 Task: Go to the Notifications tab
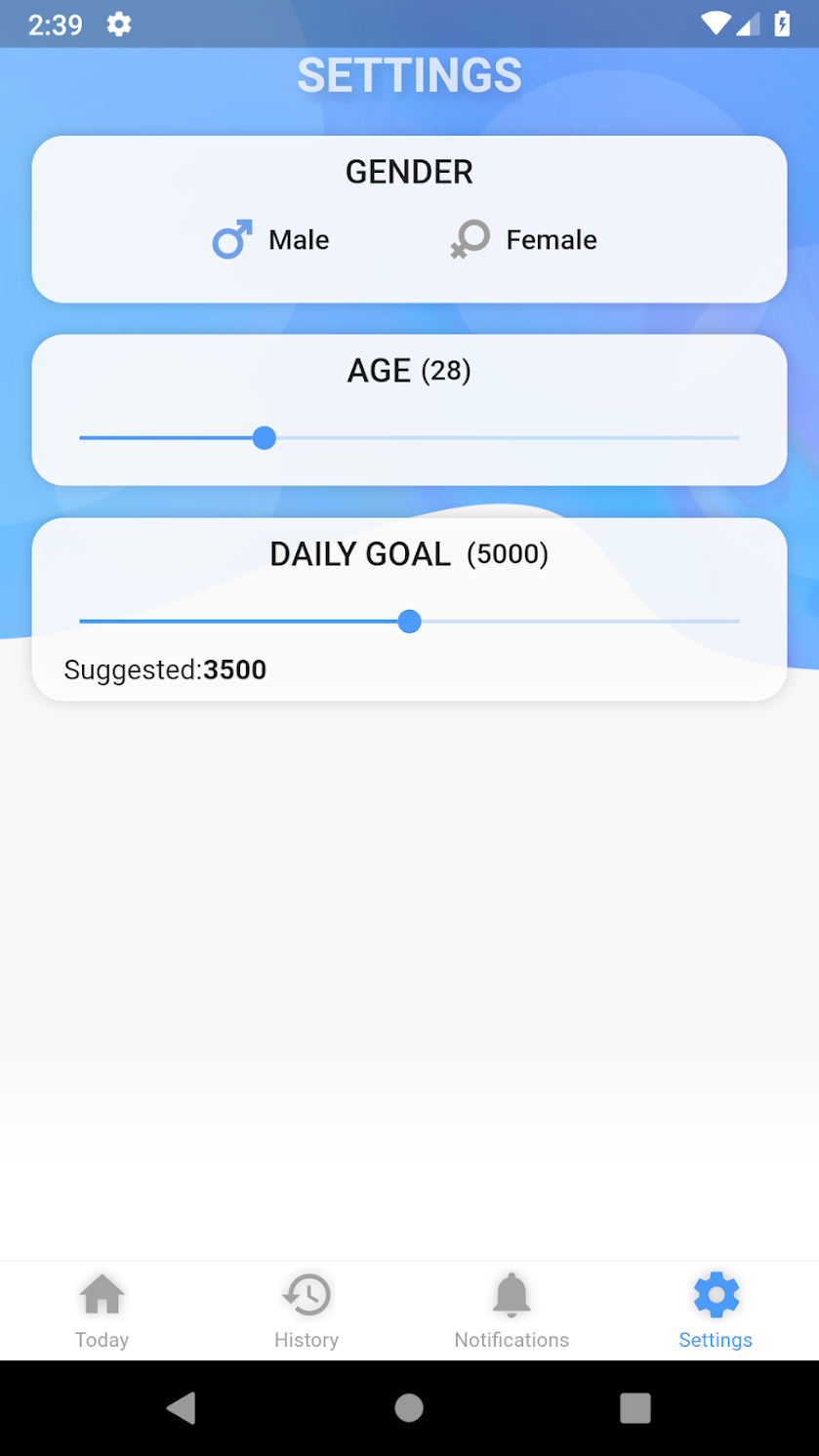[x=512, y=1311]
